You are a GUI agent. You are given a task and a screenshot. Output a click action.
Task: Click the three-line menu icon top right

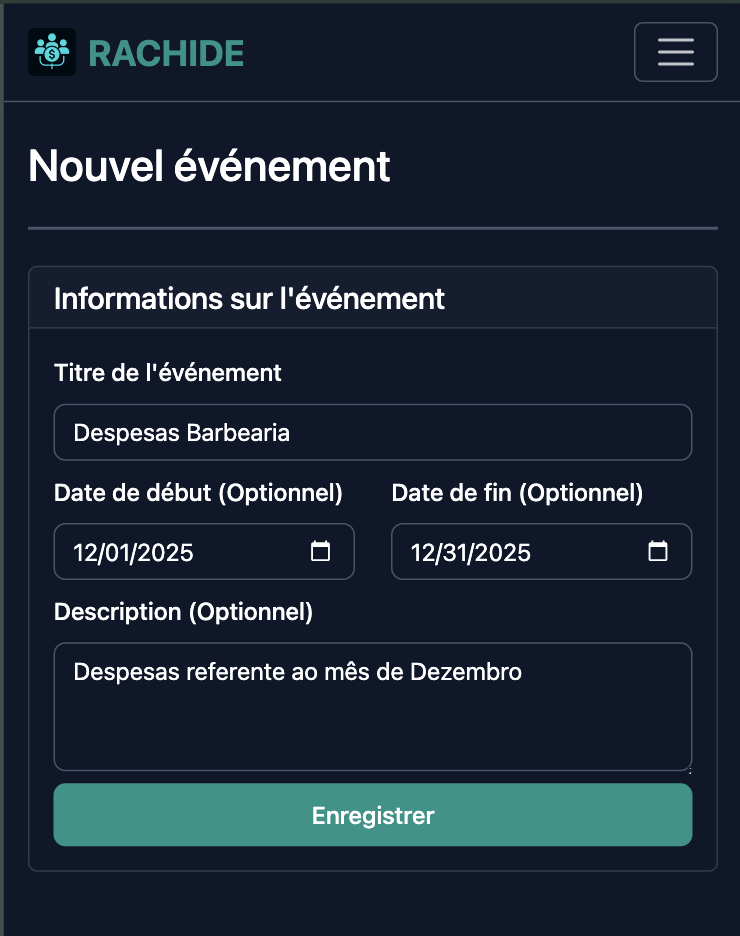point(676,52)
